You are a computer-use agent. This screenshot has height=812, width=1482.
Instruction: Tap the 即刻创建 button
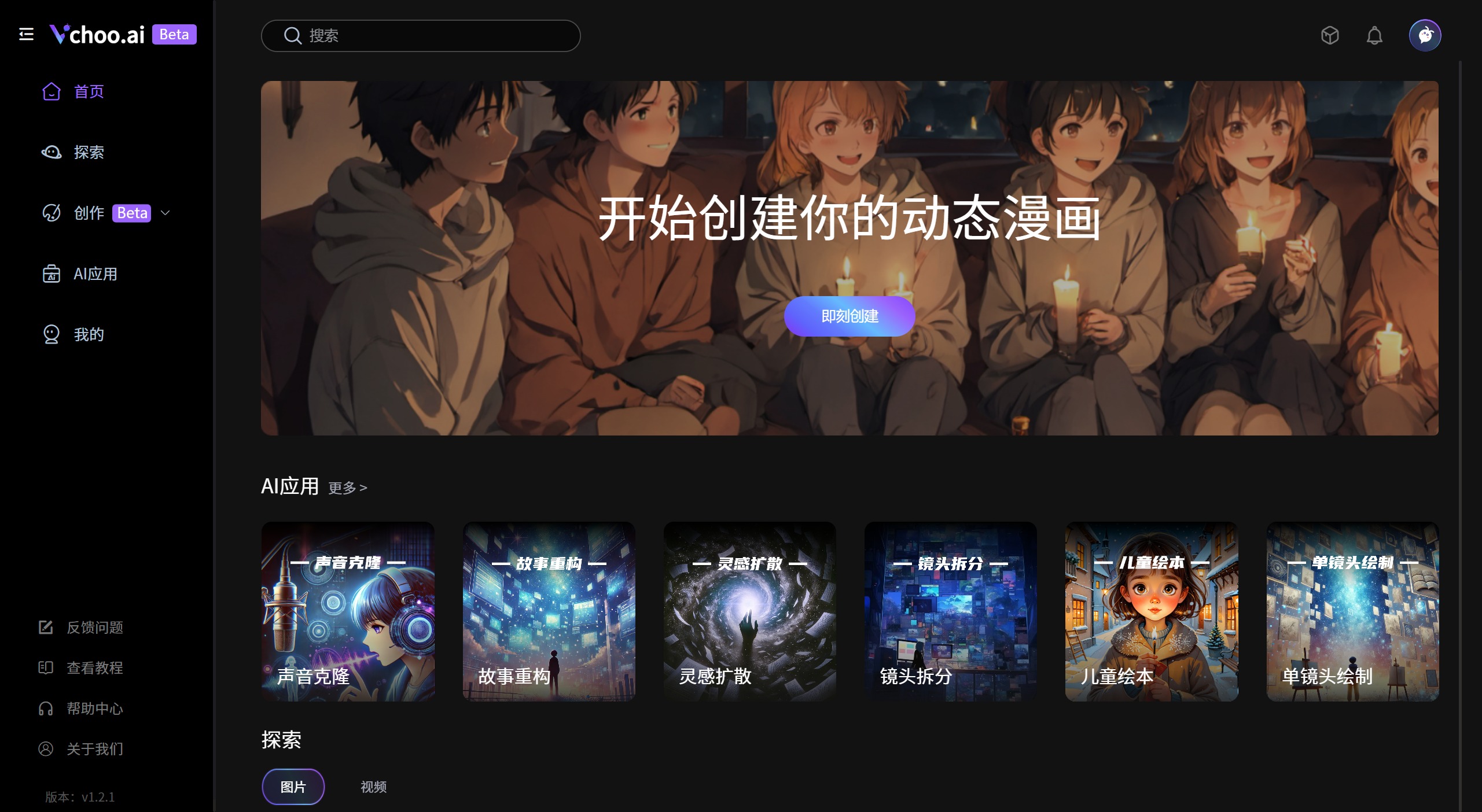(x=849, y=316)
